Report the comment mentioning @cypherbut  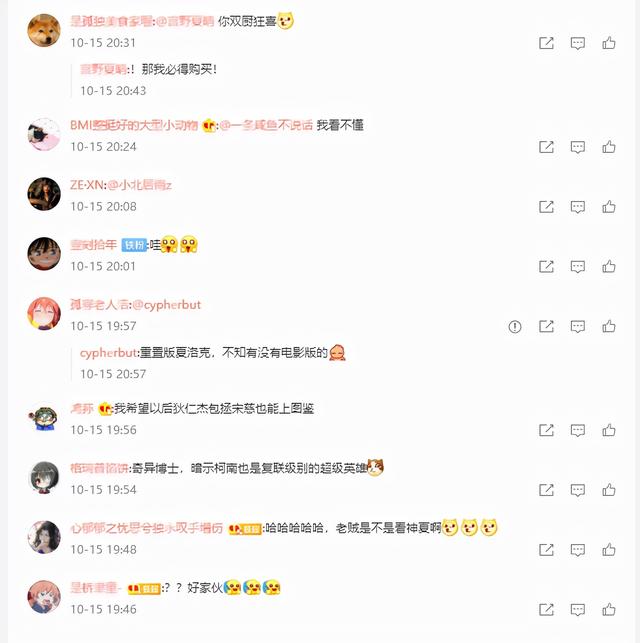click(x=515, y=326)
